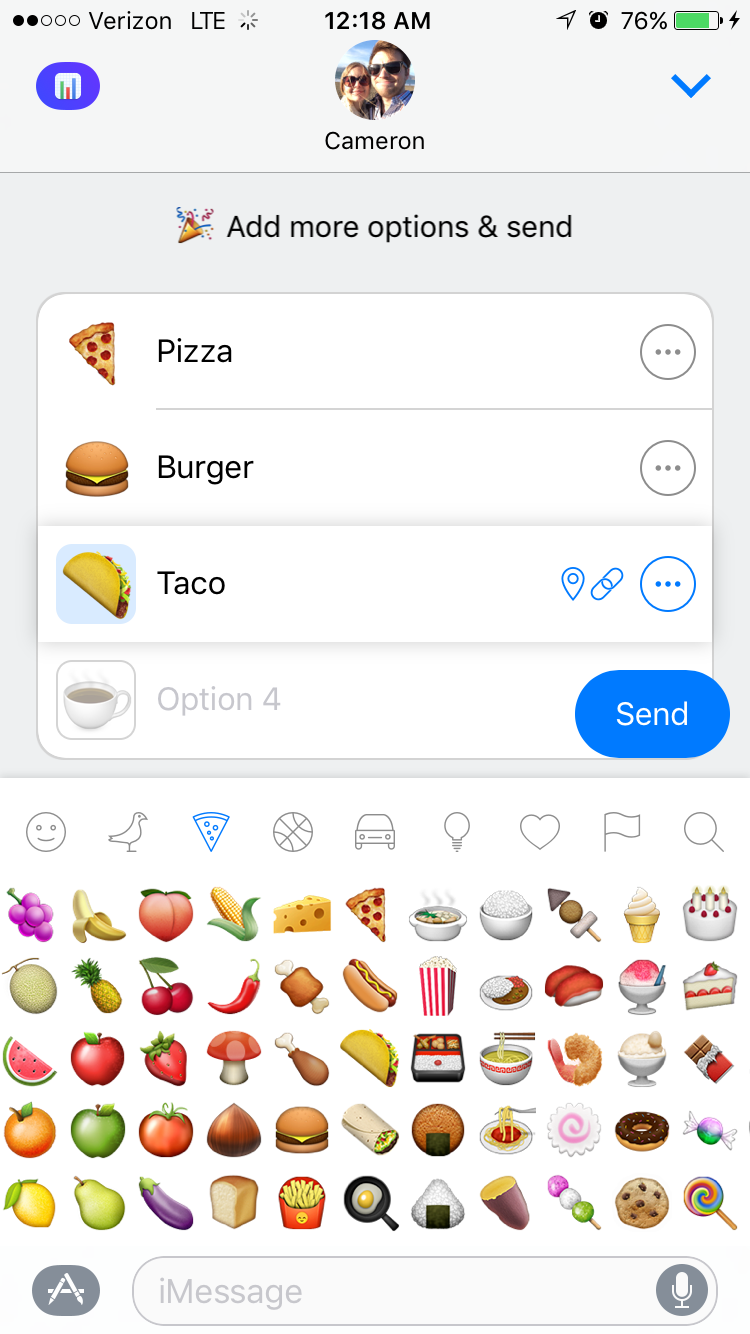Tap the Send button
The height and width of the screenshot is (1334, 750).
point(652,714)
